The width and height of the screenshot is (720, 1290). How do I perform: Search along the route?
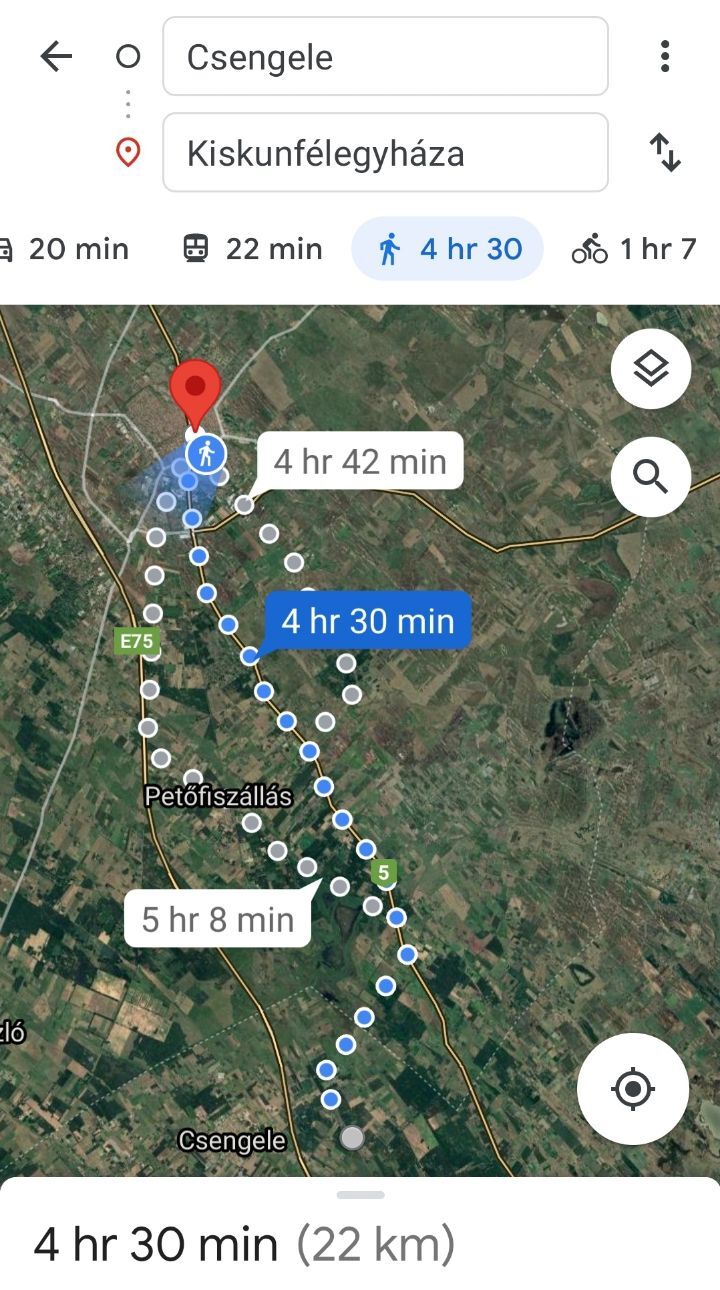(651, 477)
